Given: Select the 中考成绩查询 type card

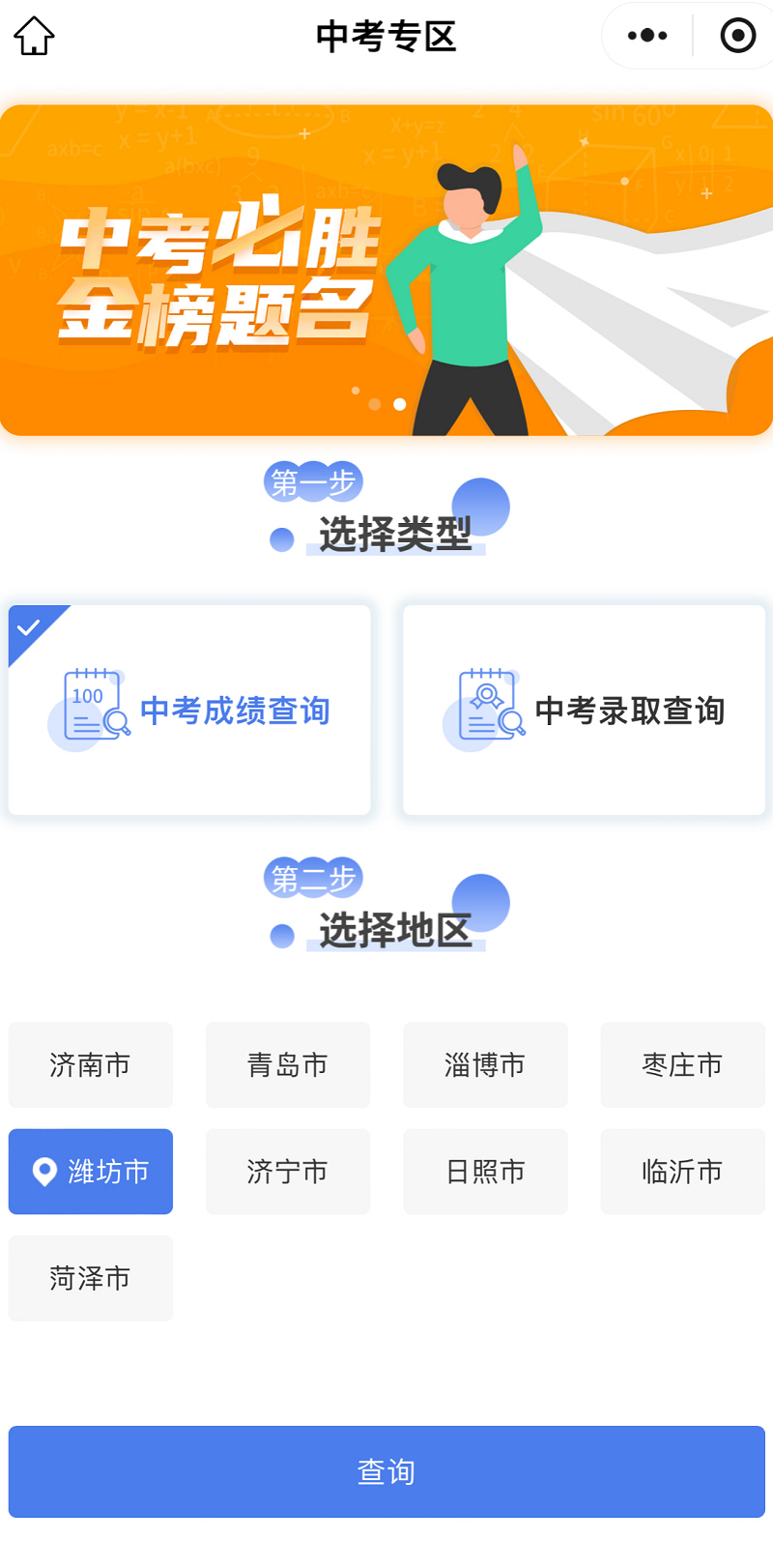Looking at the screenshot, I should tap(189, 711).
